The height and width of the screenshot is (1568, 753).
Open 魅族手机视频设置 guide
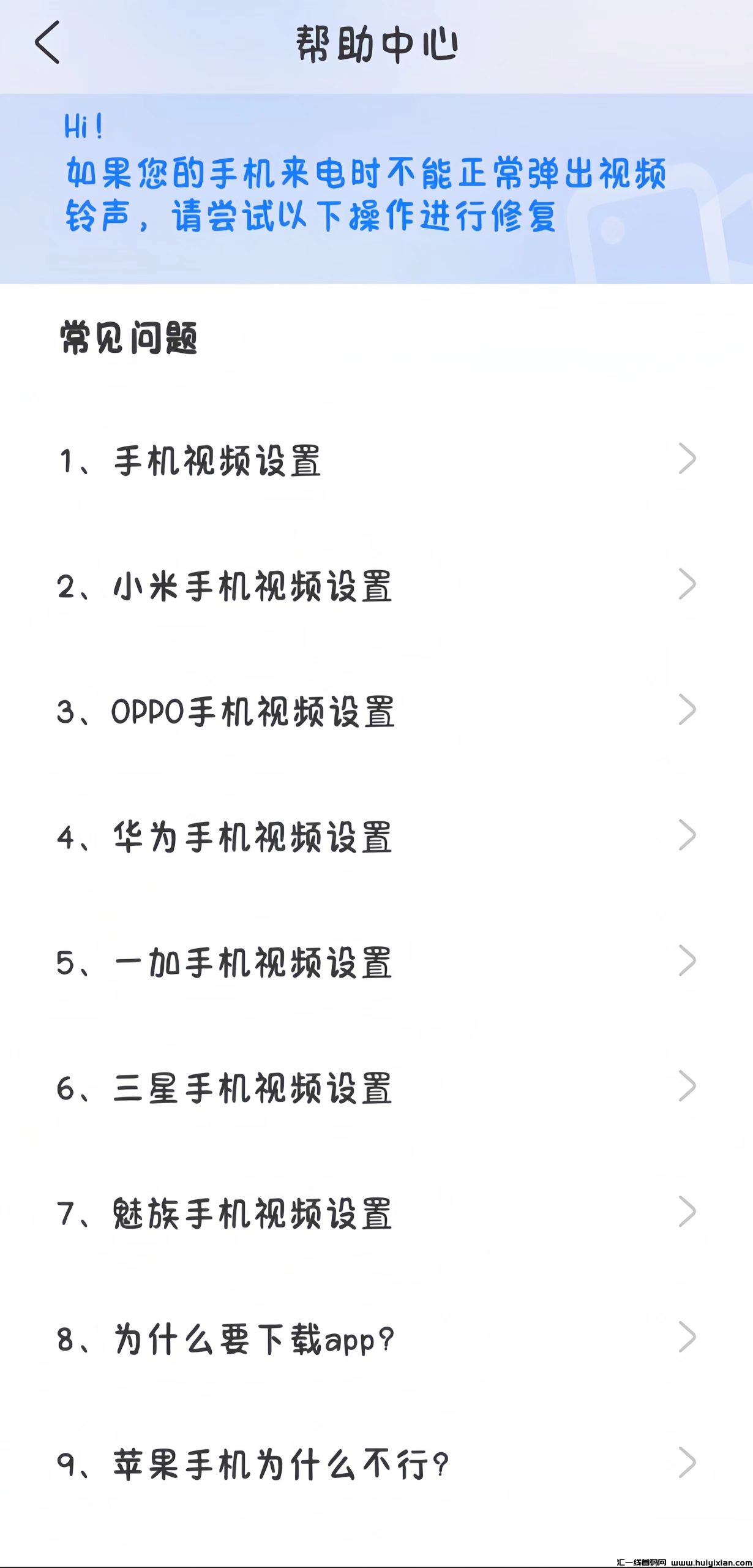(x=253, y=1214)
